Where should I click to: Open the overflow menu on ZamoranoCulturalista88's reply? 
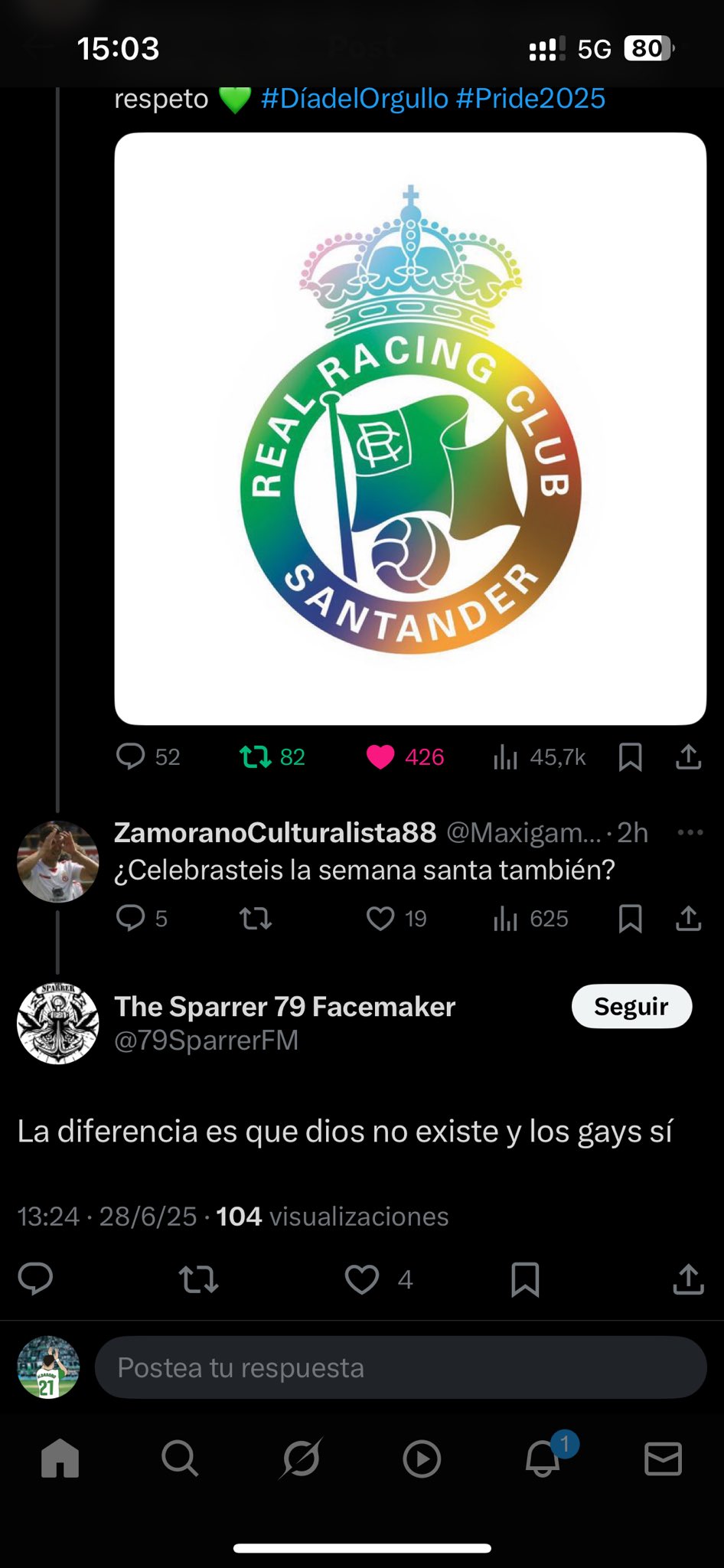(x=690, y=832)
